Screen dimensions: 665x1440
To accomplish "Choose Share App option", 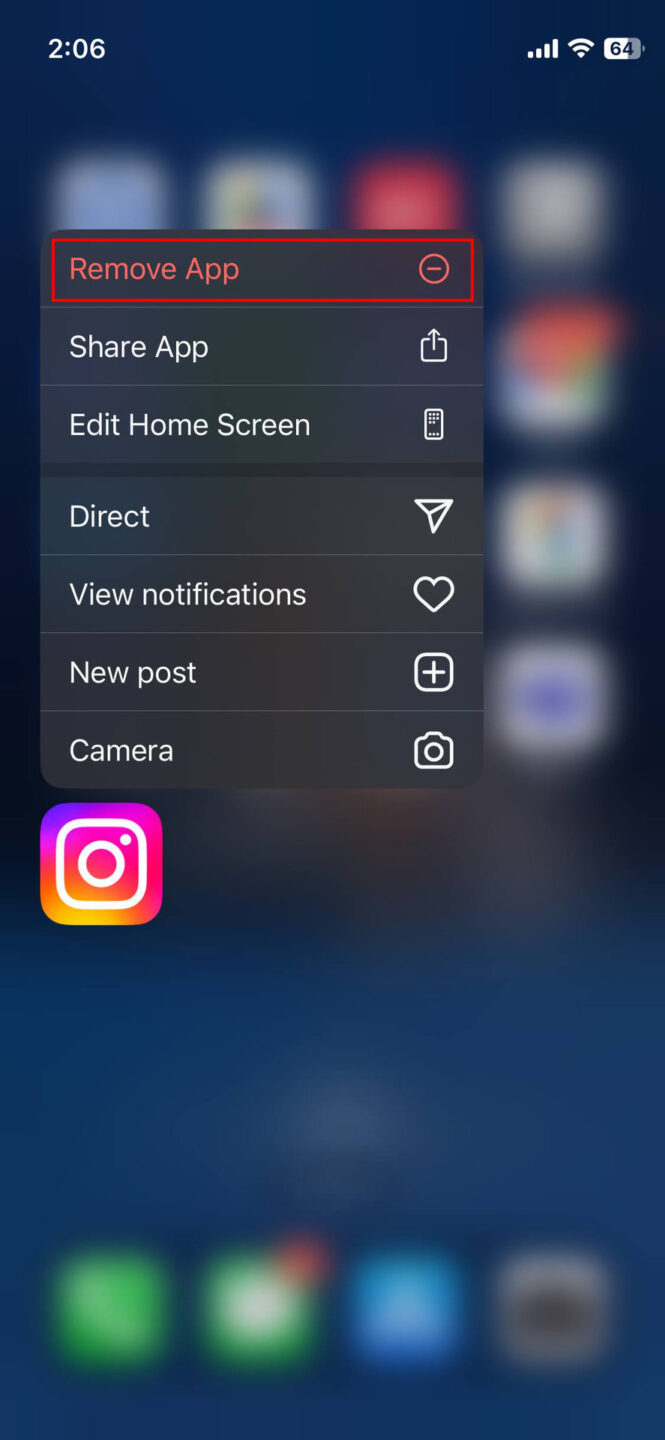I will tap(260, 347).
